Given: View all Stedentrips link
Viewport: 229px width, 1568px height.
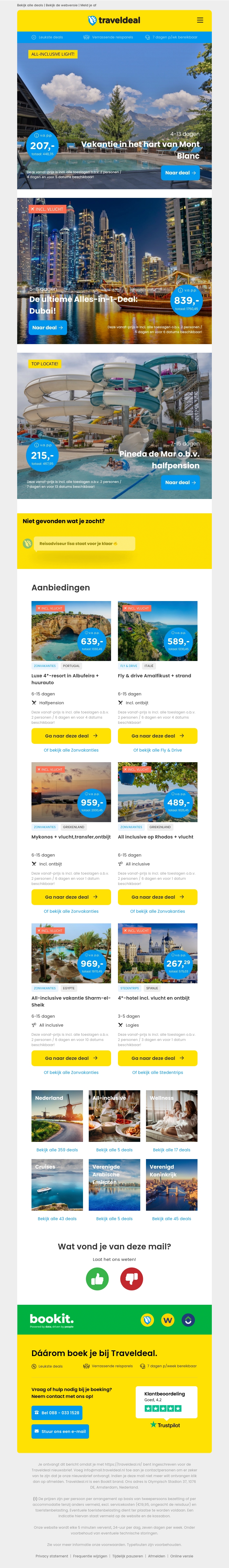Looking at the screenshot, I should (157, 1072).
